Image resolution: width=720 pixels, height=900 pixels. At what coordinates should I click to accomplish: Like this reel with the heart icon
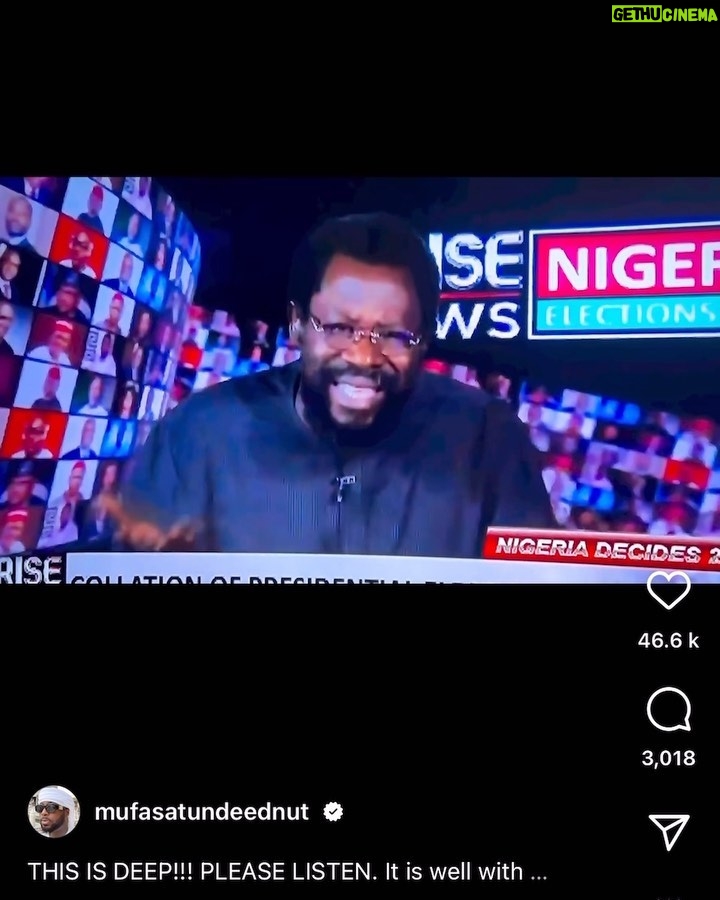[x=668, y=590]
